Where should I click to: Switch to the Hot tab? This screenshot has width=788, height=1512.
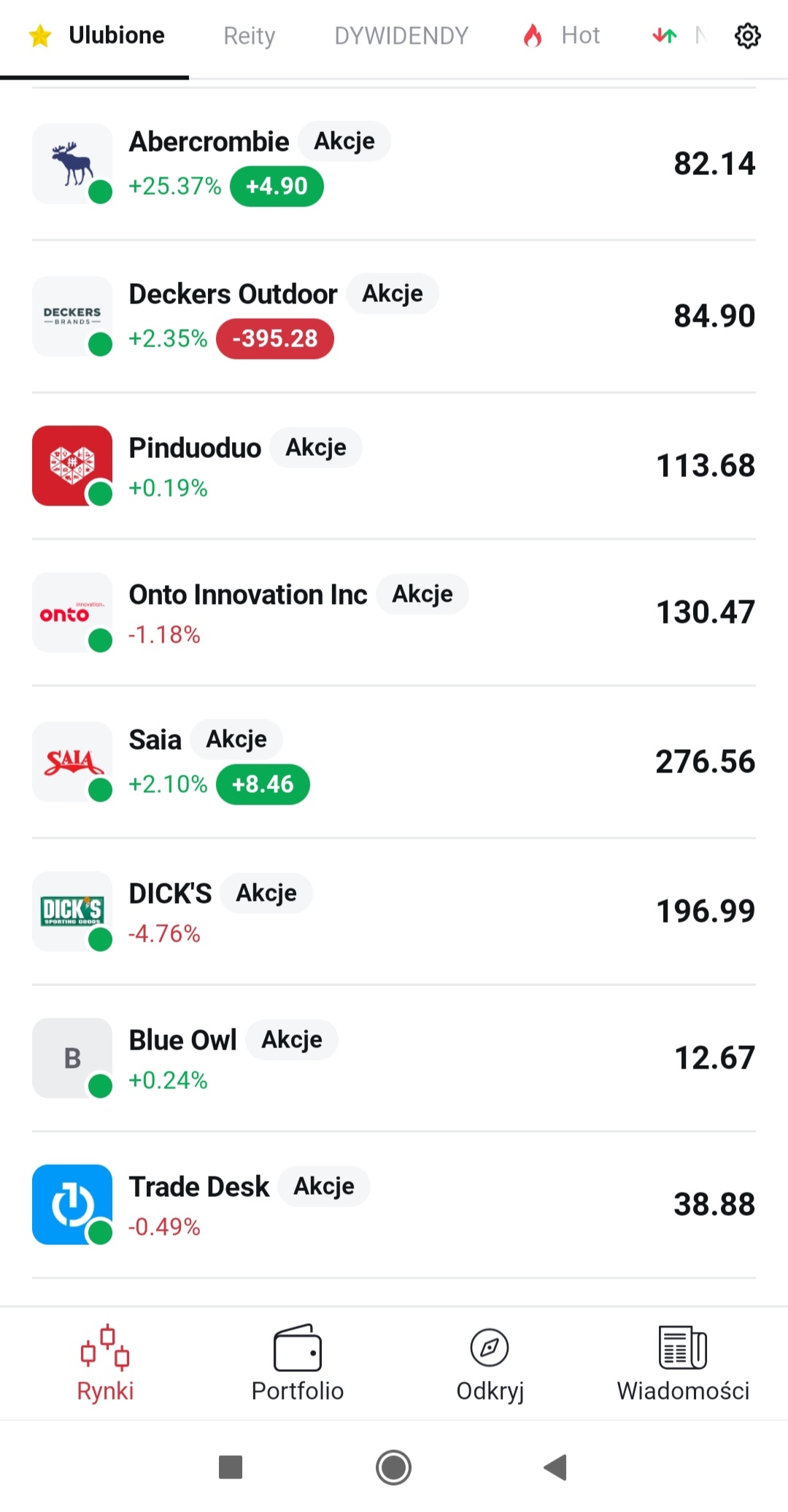(x=563, y=35)
